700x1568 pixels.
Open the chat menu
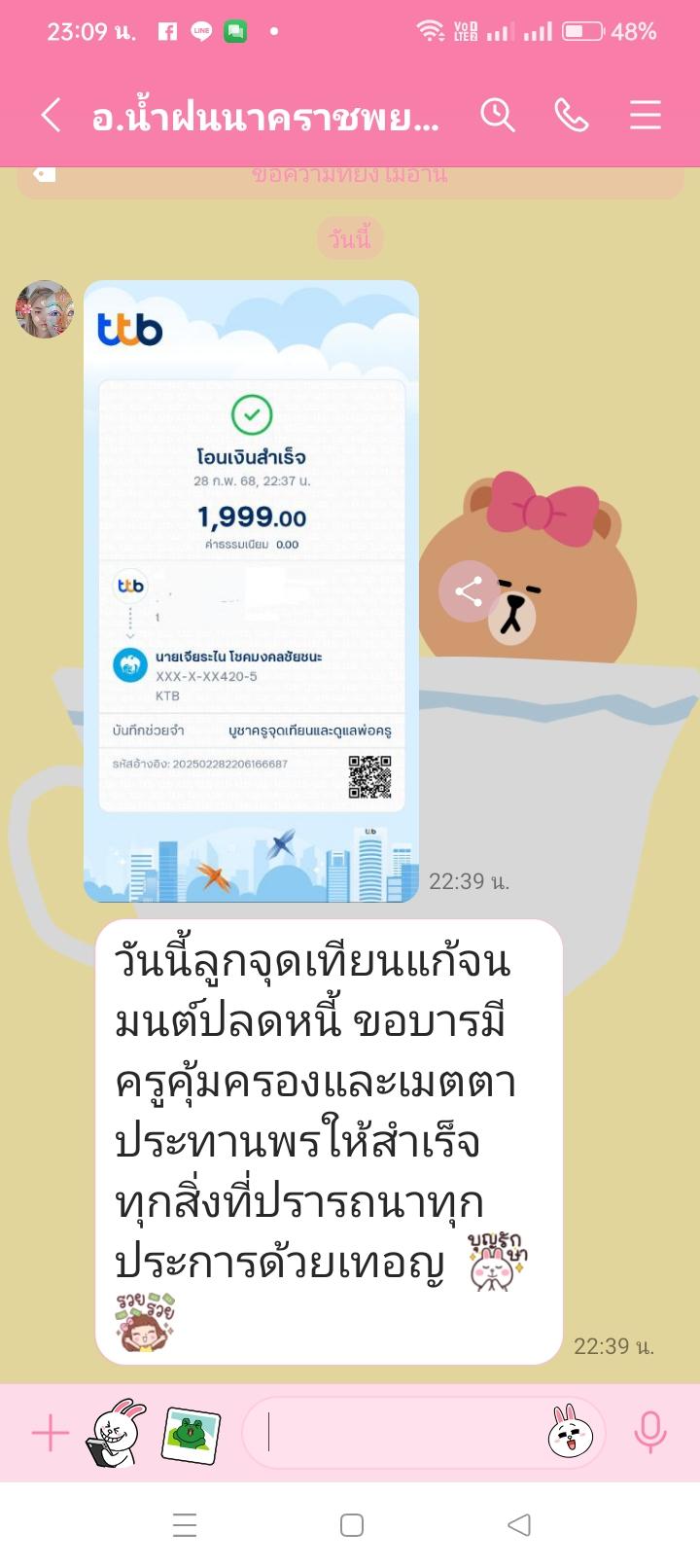point(645,116)
